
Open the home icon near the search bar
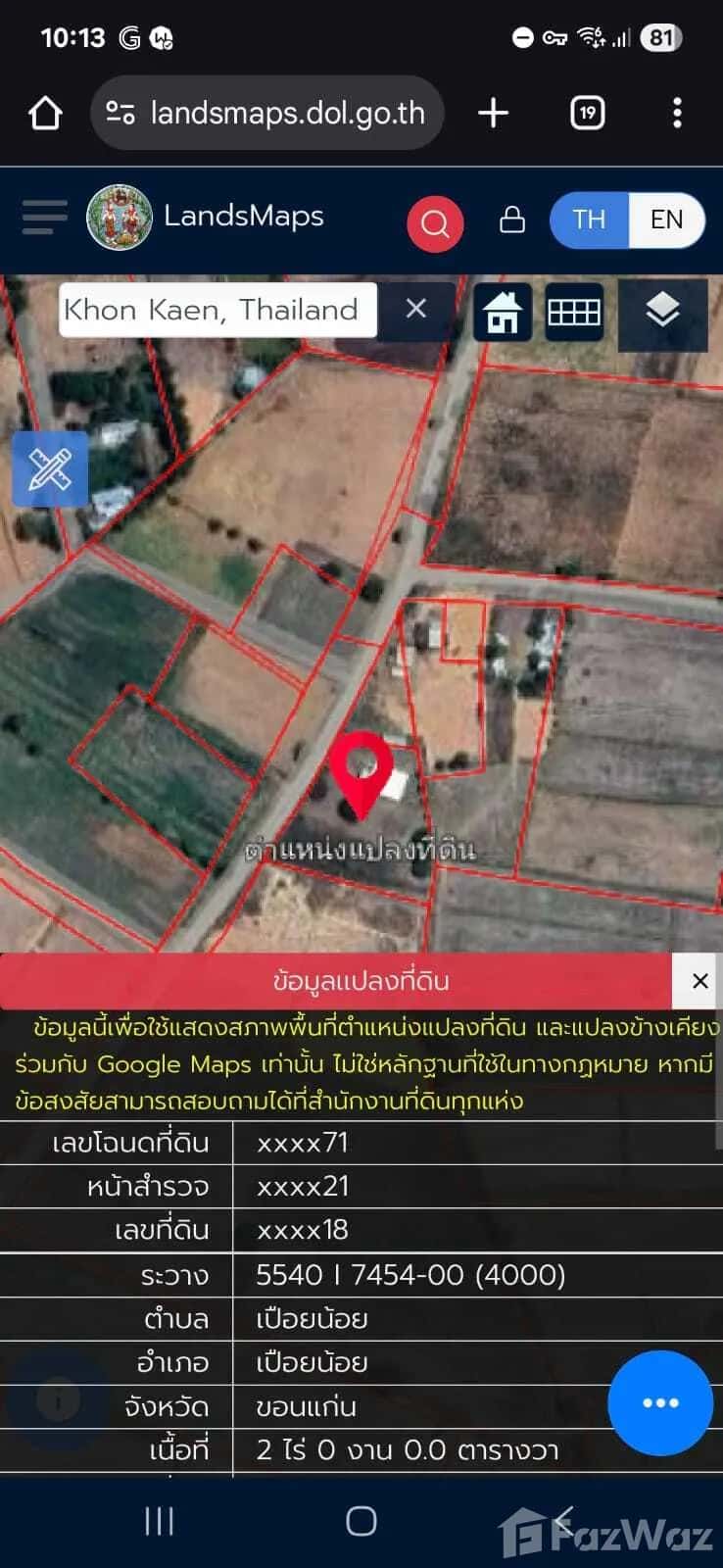click(x=502, y=312)
